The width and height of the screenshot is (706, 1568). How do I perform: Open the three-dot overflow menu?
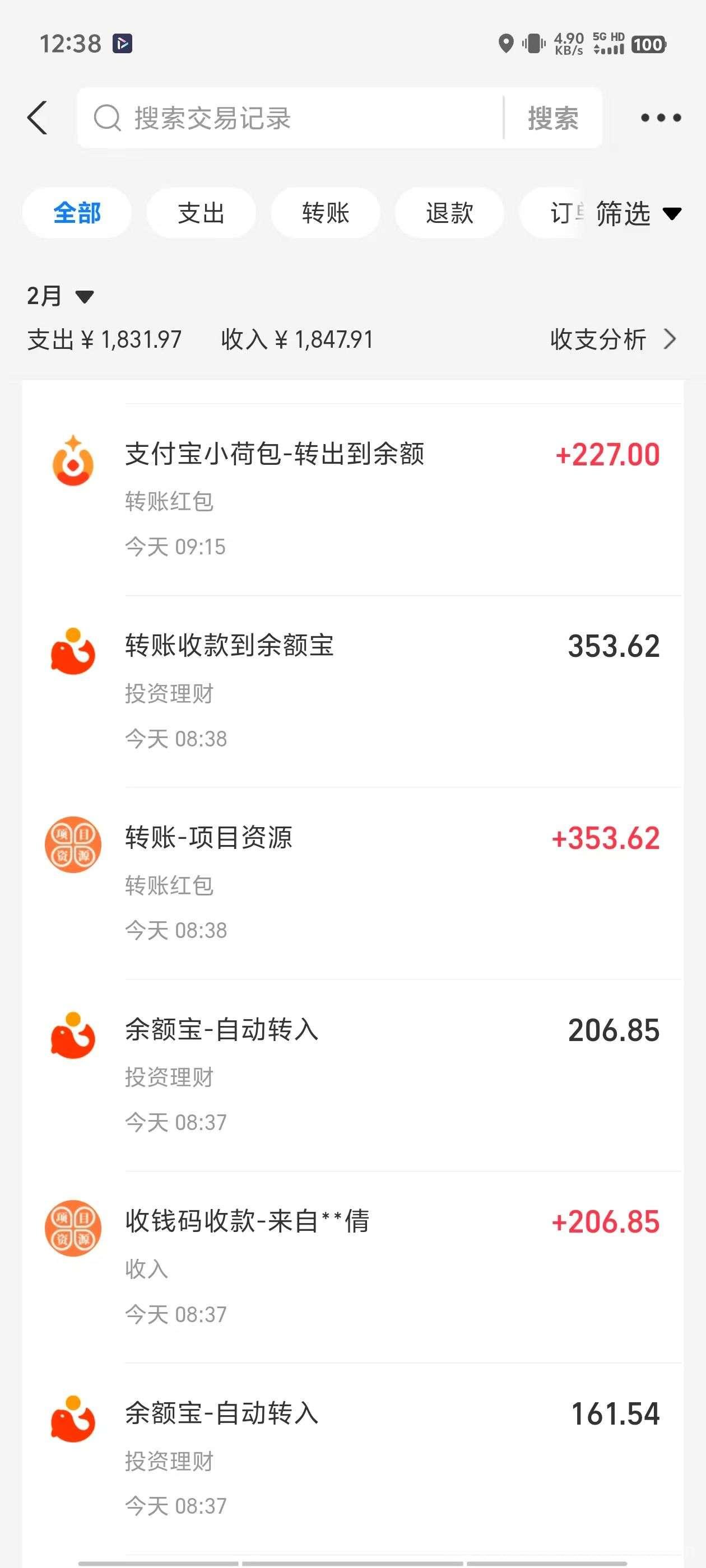(x=661, y=118)
